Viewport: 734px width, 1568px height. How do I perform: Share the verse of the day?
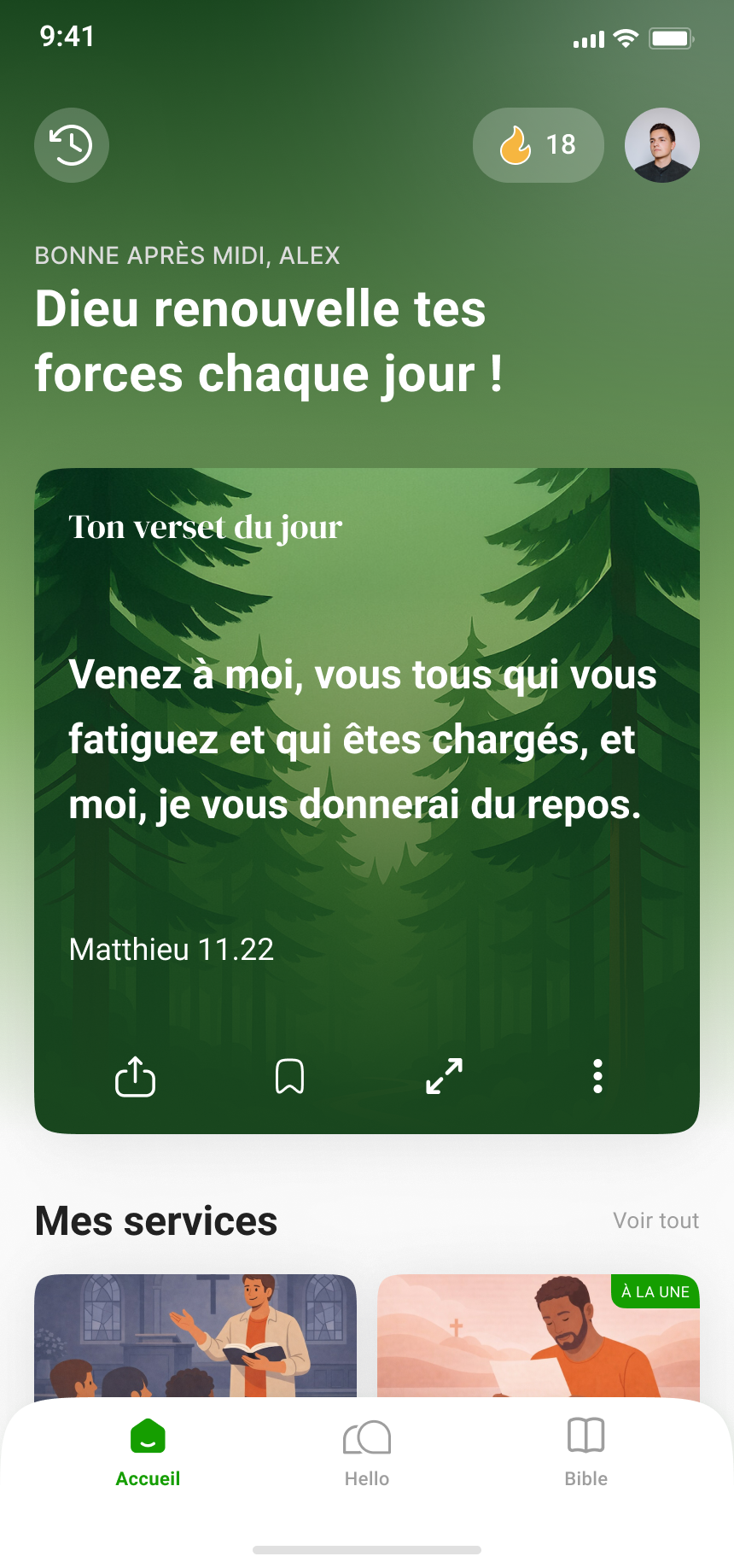(135, 1076)
